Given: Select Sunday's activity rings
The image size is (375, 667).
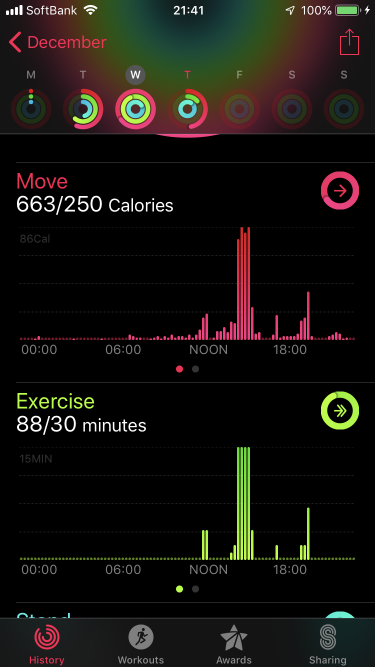Looking at the screenshot, I should click(x=344, y=109).
